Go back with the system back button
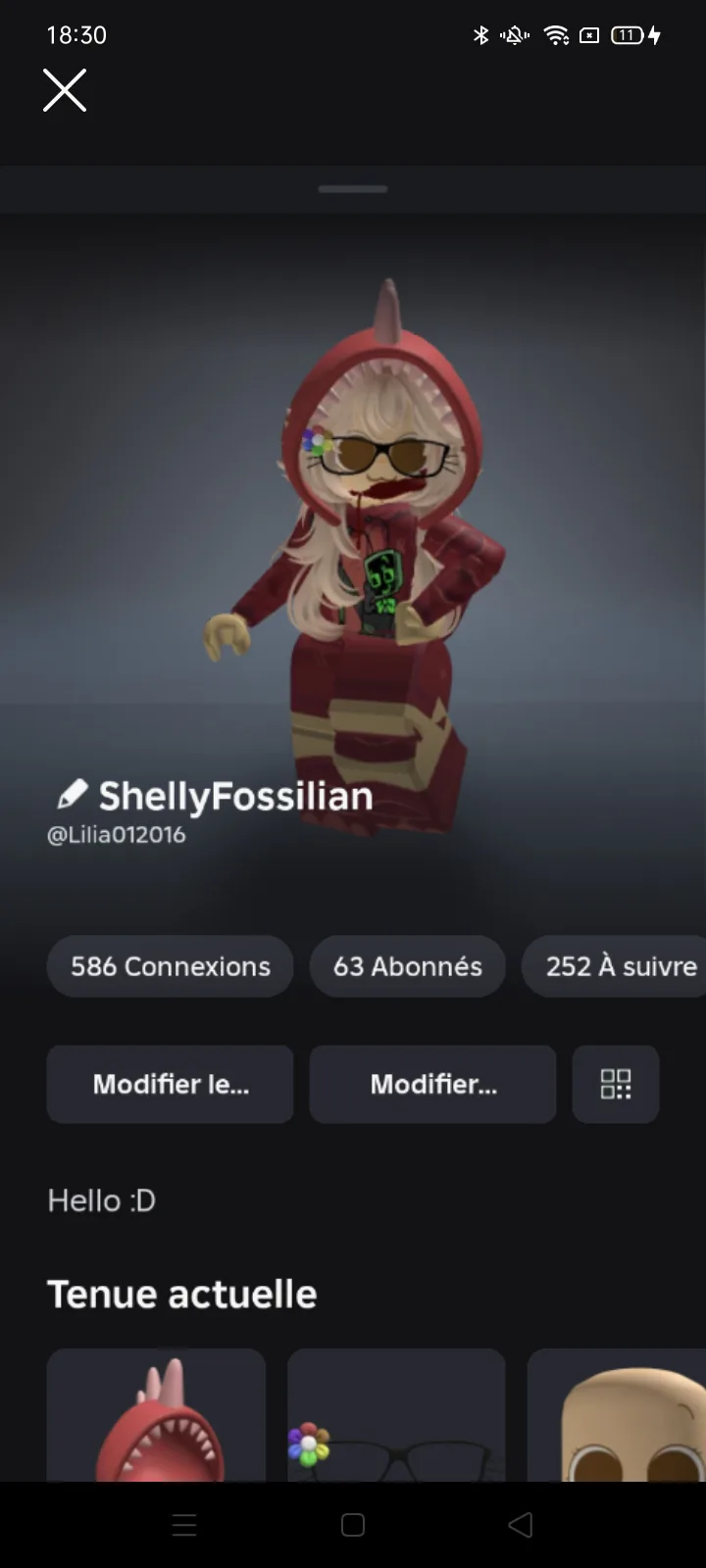The height and width of the screenshot is (1568, 706). (521, 1525)
